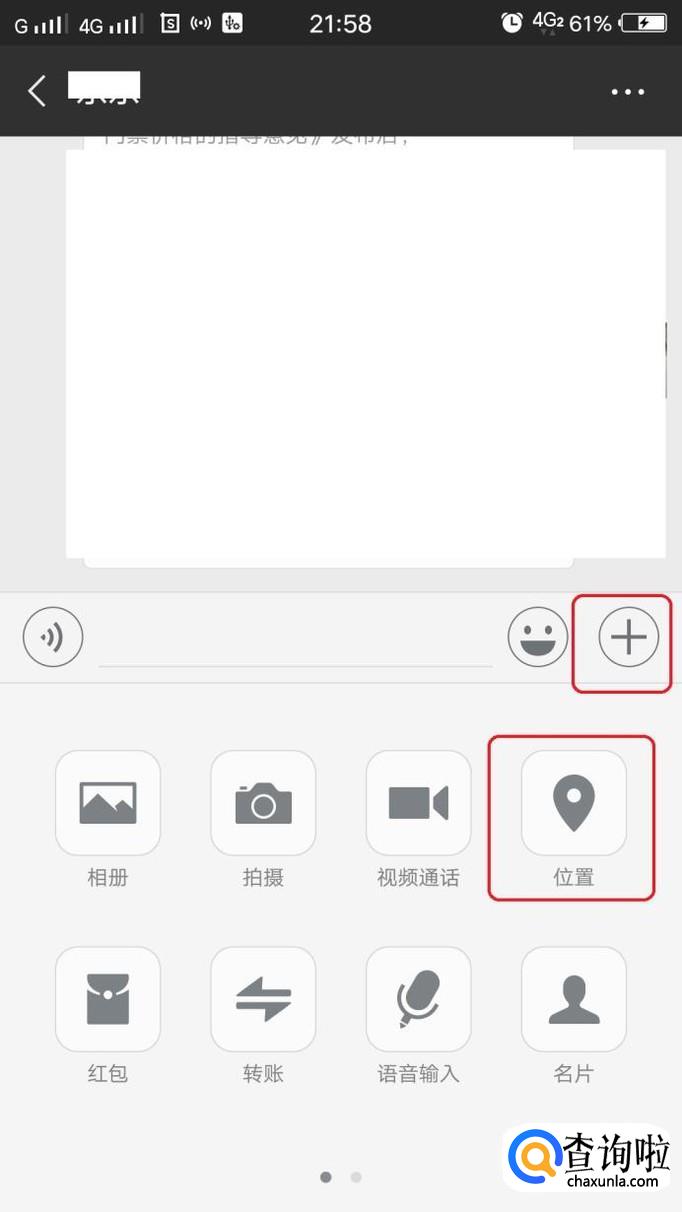Choose 语音输入 voice input
Viewport: 682px width, 1212px height.
click(418, 999)
